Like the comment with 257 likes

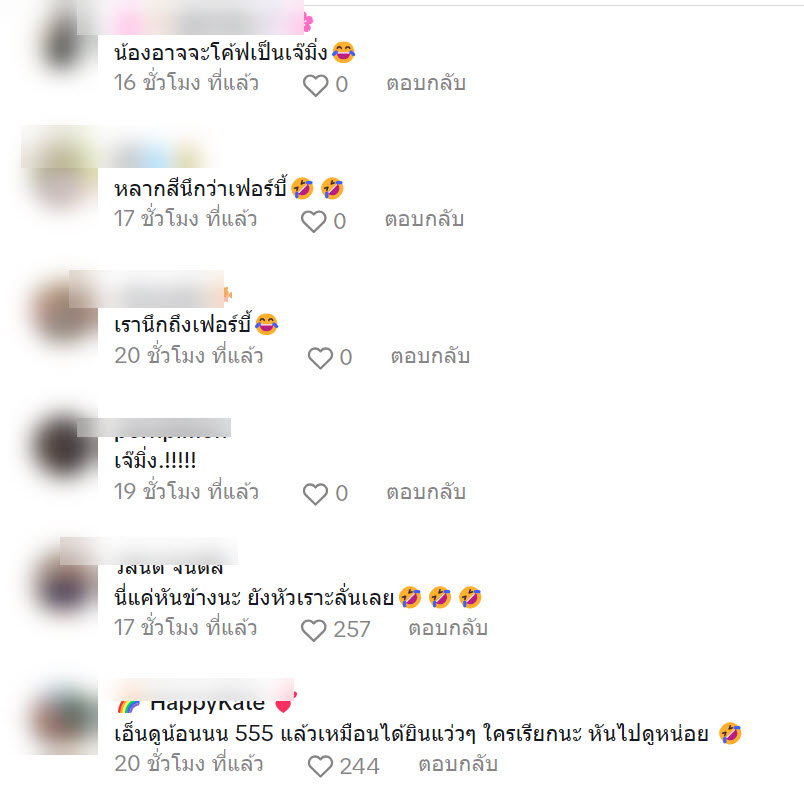314,630
